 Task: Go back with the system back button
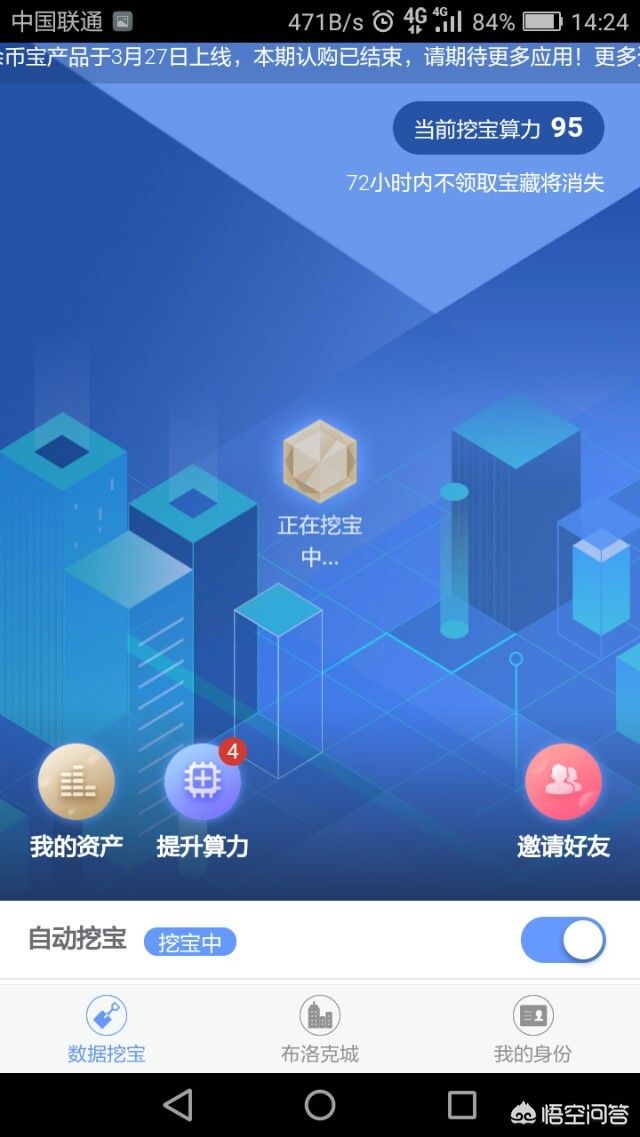(178, 1105)
